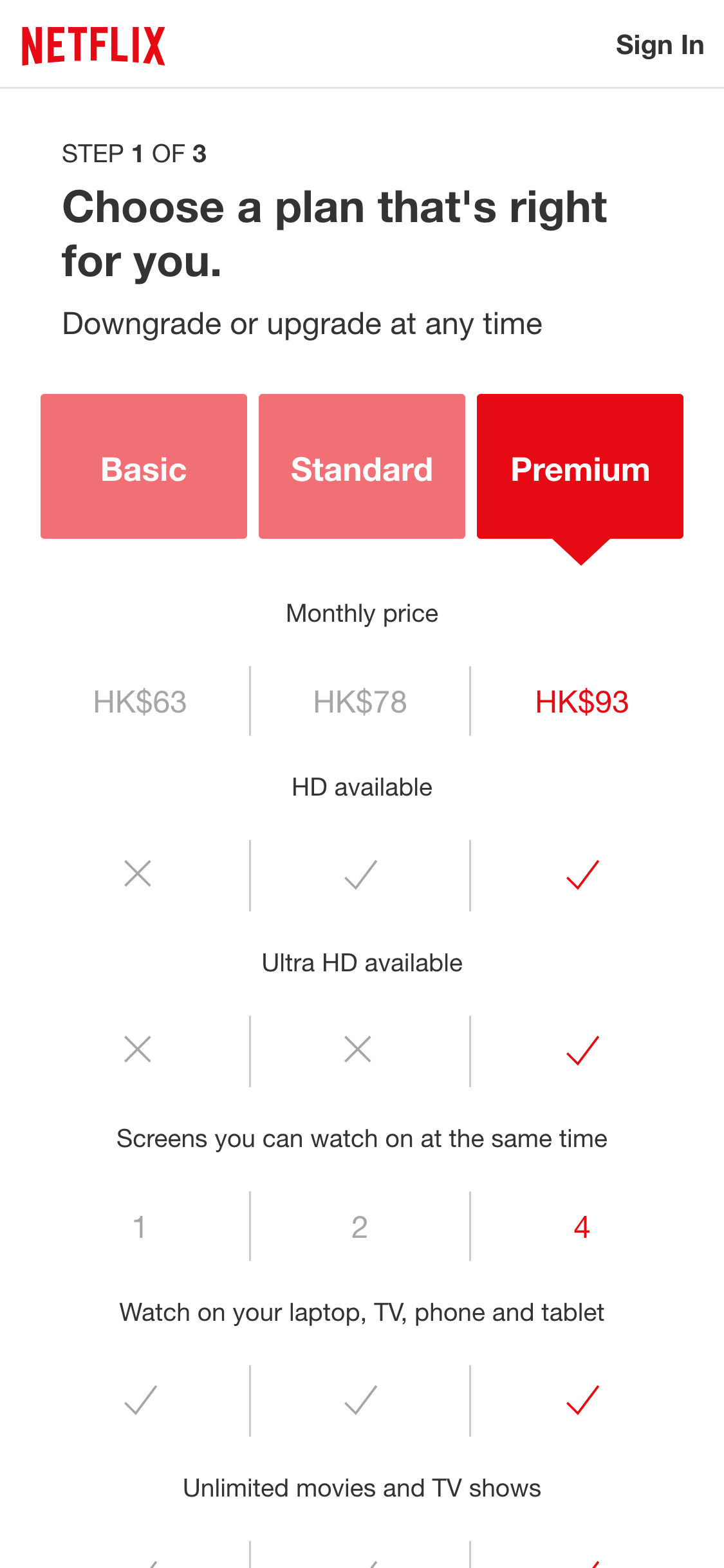
Task: Select the Basic plan
Action: click(x=144, y=466)
